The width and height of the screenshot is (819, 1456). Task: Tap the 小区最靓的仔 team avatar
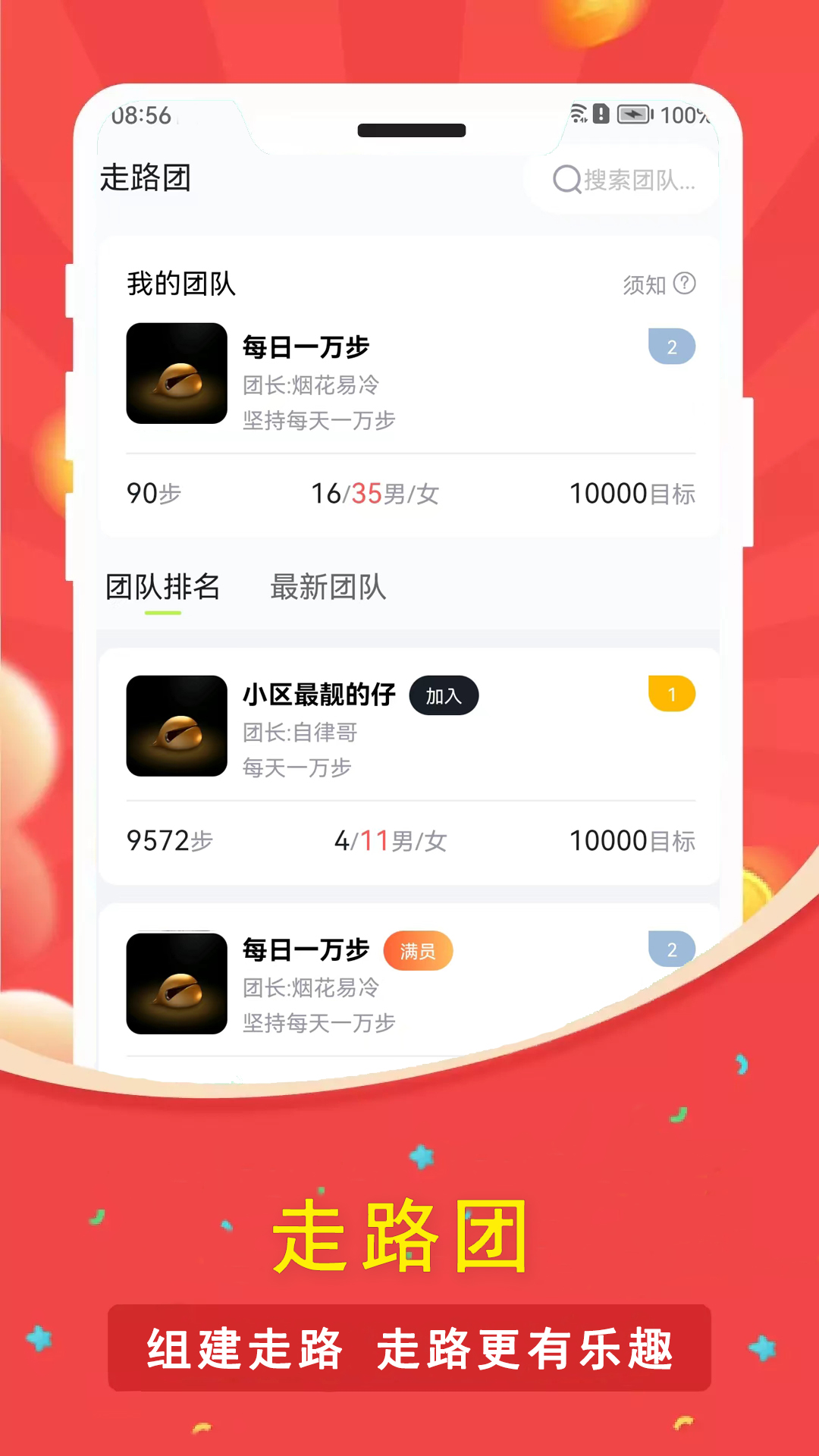tap(177, 726)
